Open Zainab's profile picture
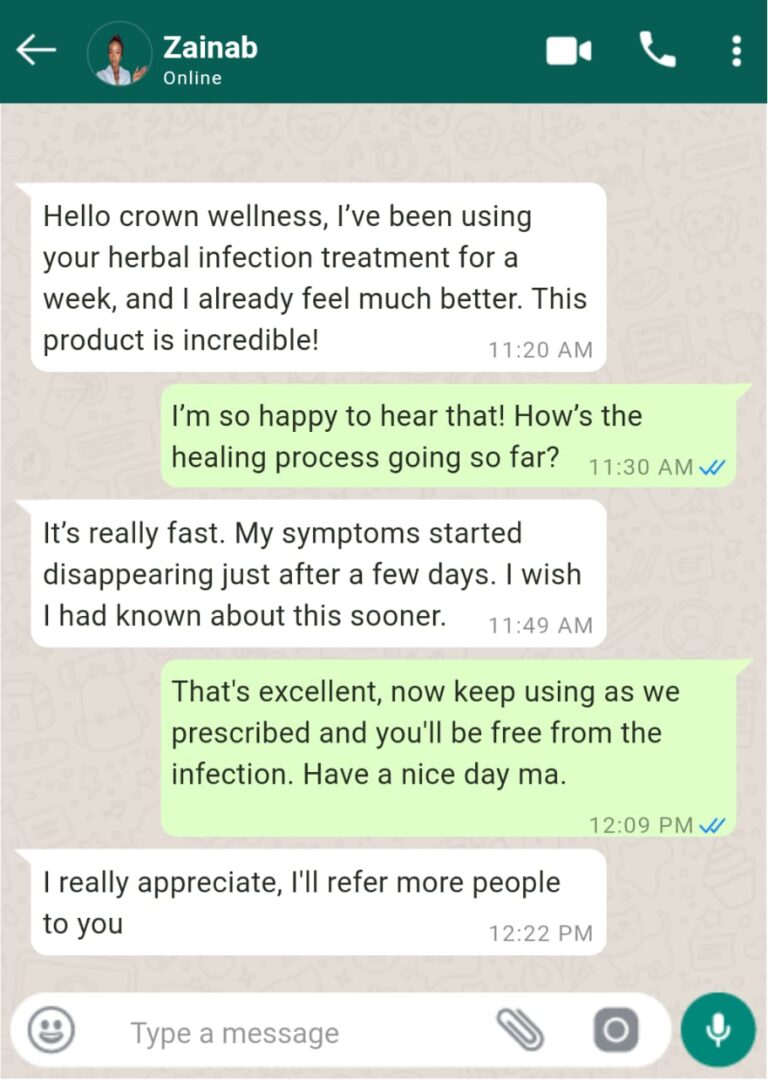The height and width of the screenshot is (1080, 768). click(118, 52)
